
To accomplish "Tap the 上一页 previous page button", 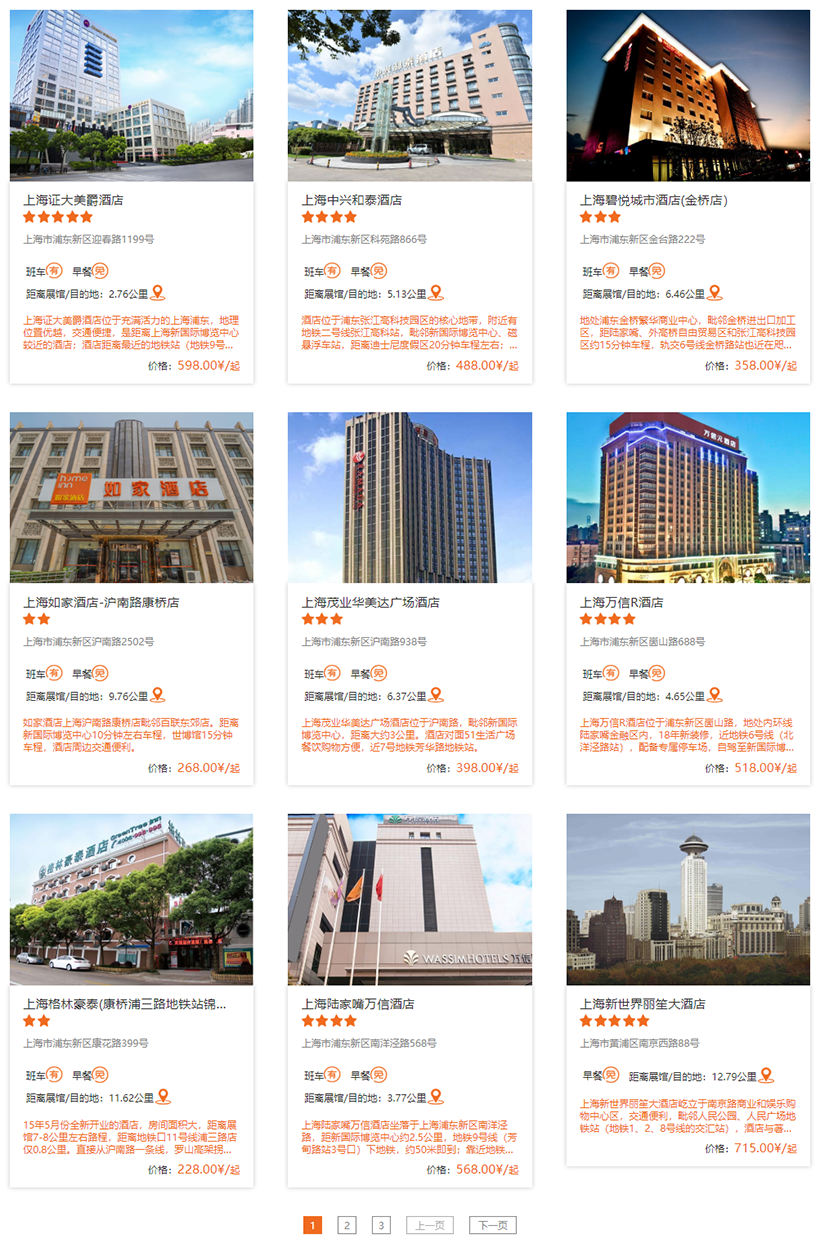I will pyautogui.click(x=429, y=1225).
